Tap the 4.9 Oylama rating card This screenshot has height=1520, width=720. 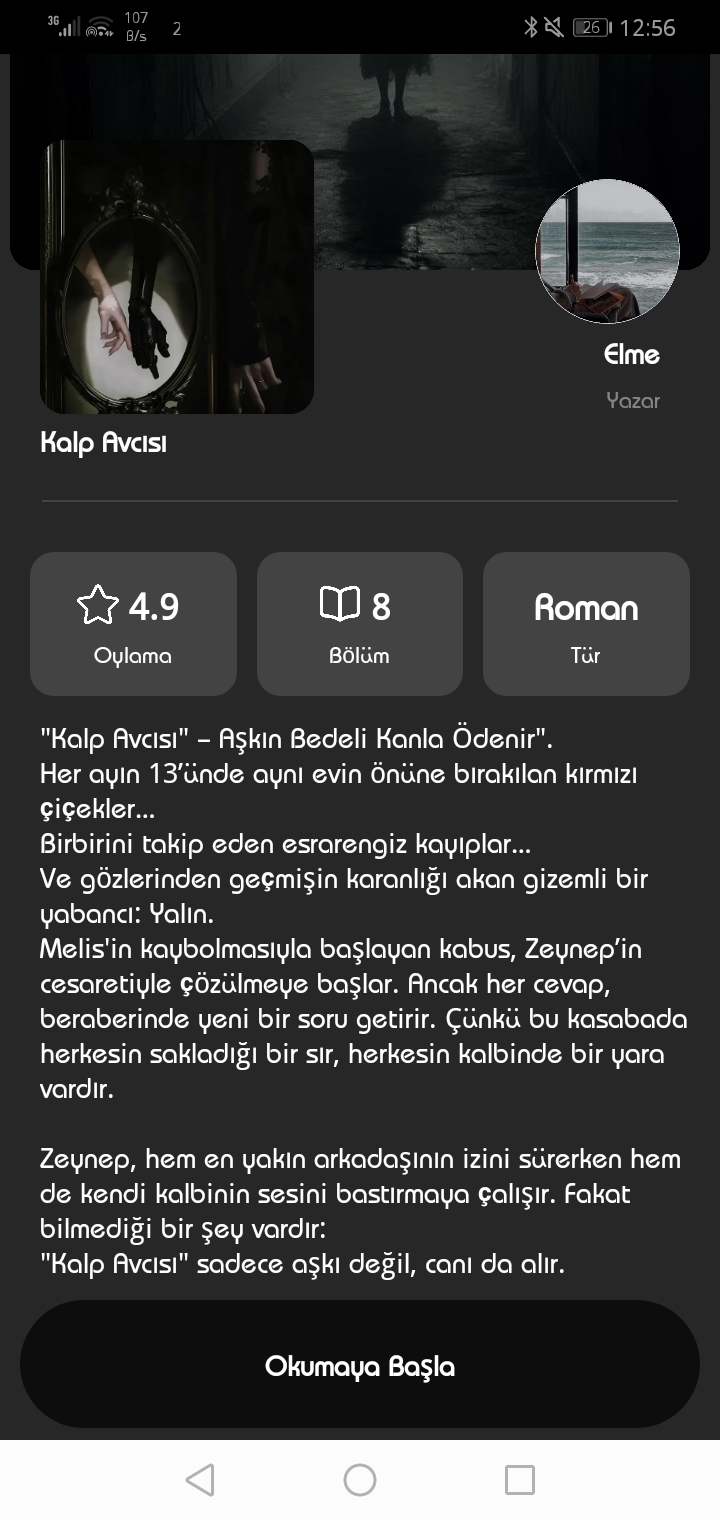pyautogui.click(x=133, y=624)
